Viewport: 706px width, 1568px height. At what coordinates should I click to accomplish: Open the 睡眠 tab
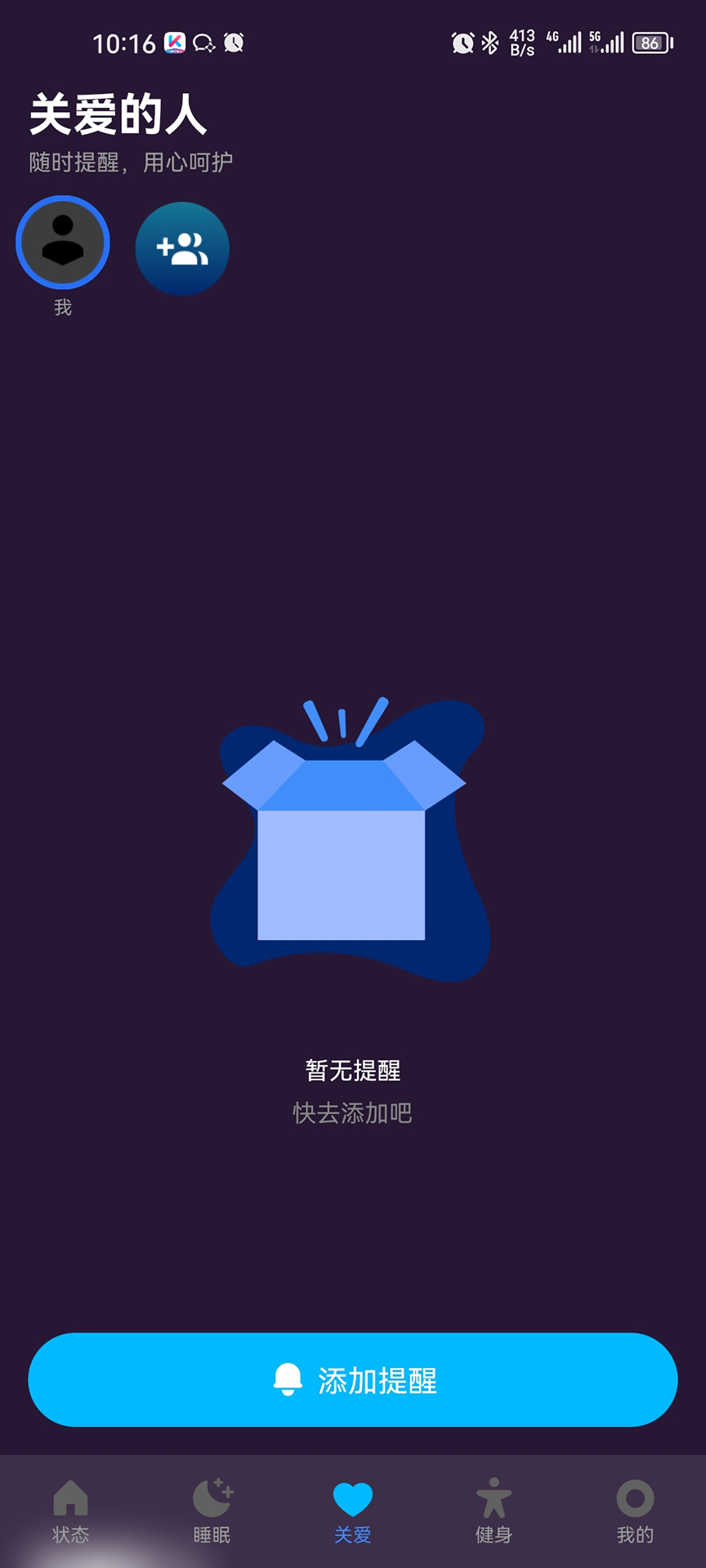click(x=212, y=1511)
